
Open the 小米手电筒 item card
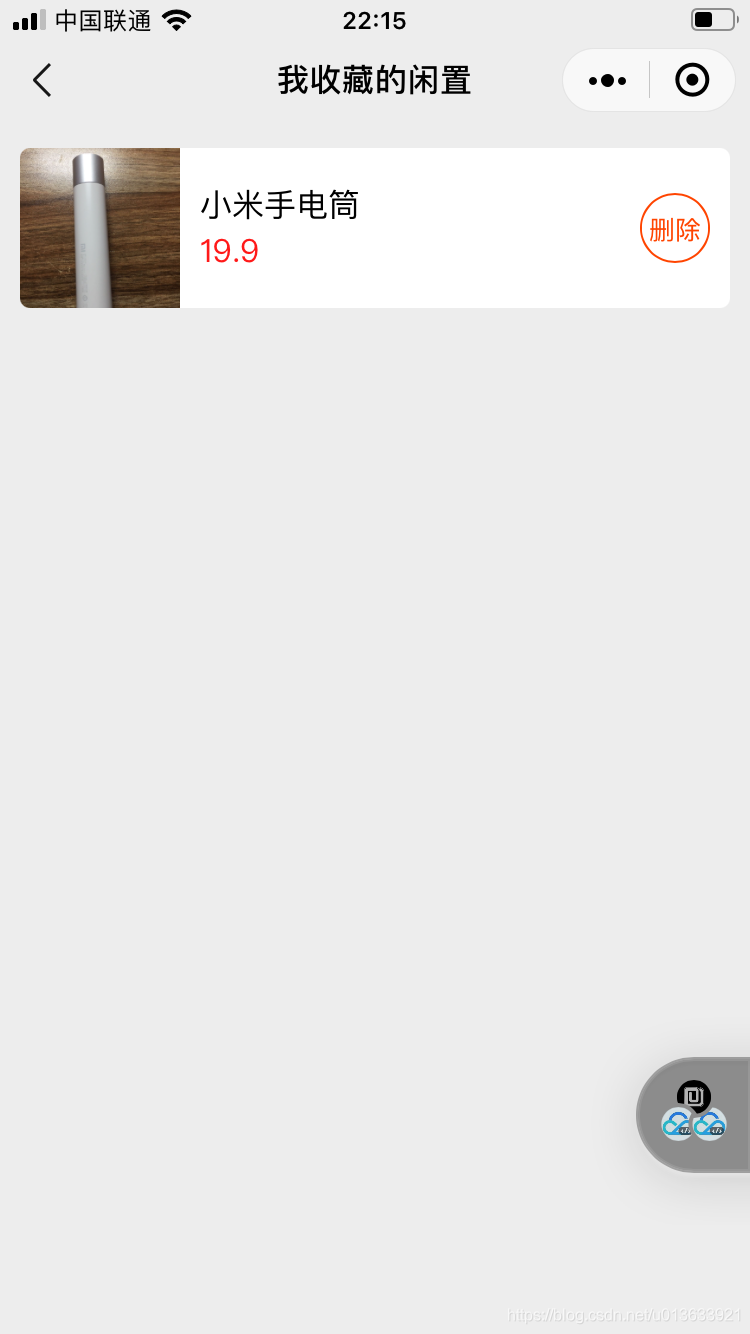coord(375,228)
